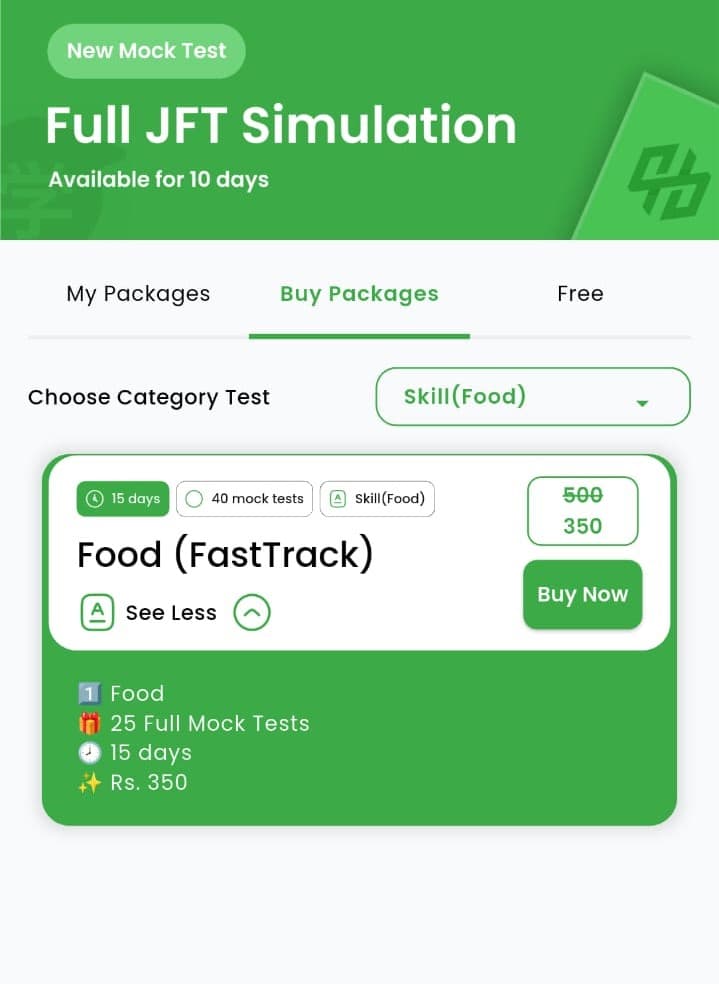Open the Skill(Food) category dropdown
Image resolution: width=719 pixels, height=984 pixels.
(532, 397)
